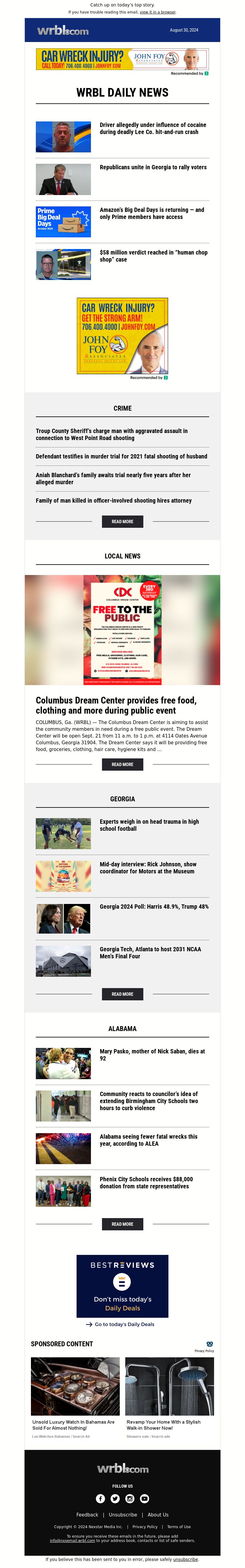Visit WRBL's Facebook page icon

[100, 1499]
